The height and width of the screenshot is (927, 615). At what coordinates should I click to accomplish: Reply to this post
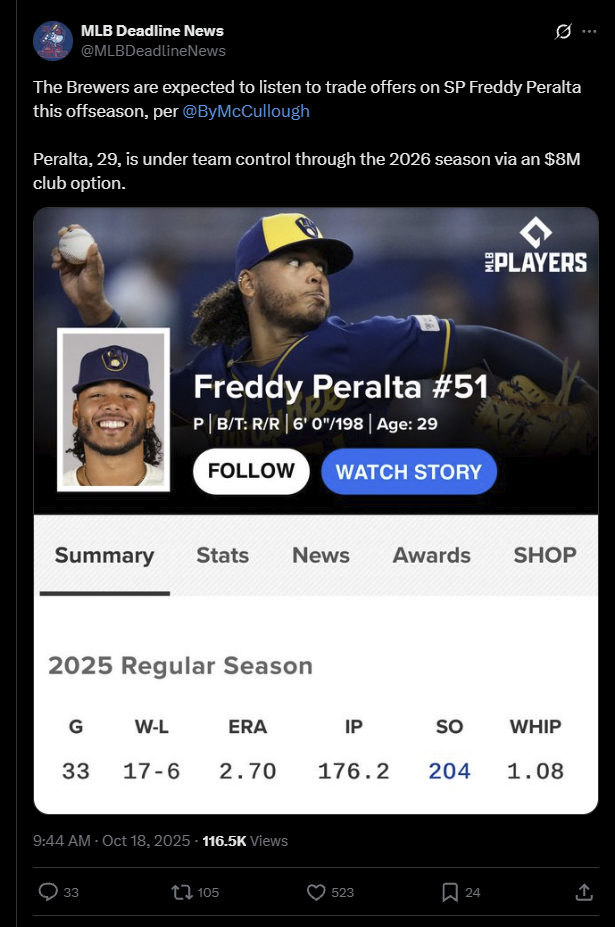pyautogui.click(x=48, y=892)
